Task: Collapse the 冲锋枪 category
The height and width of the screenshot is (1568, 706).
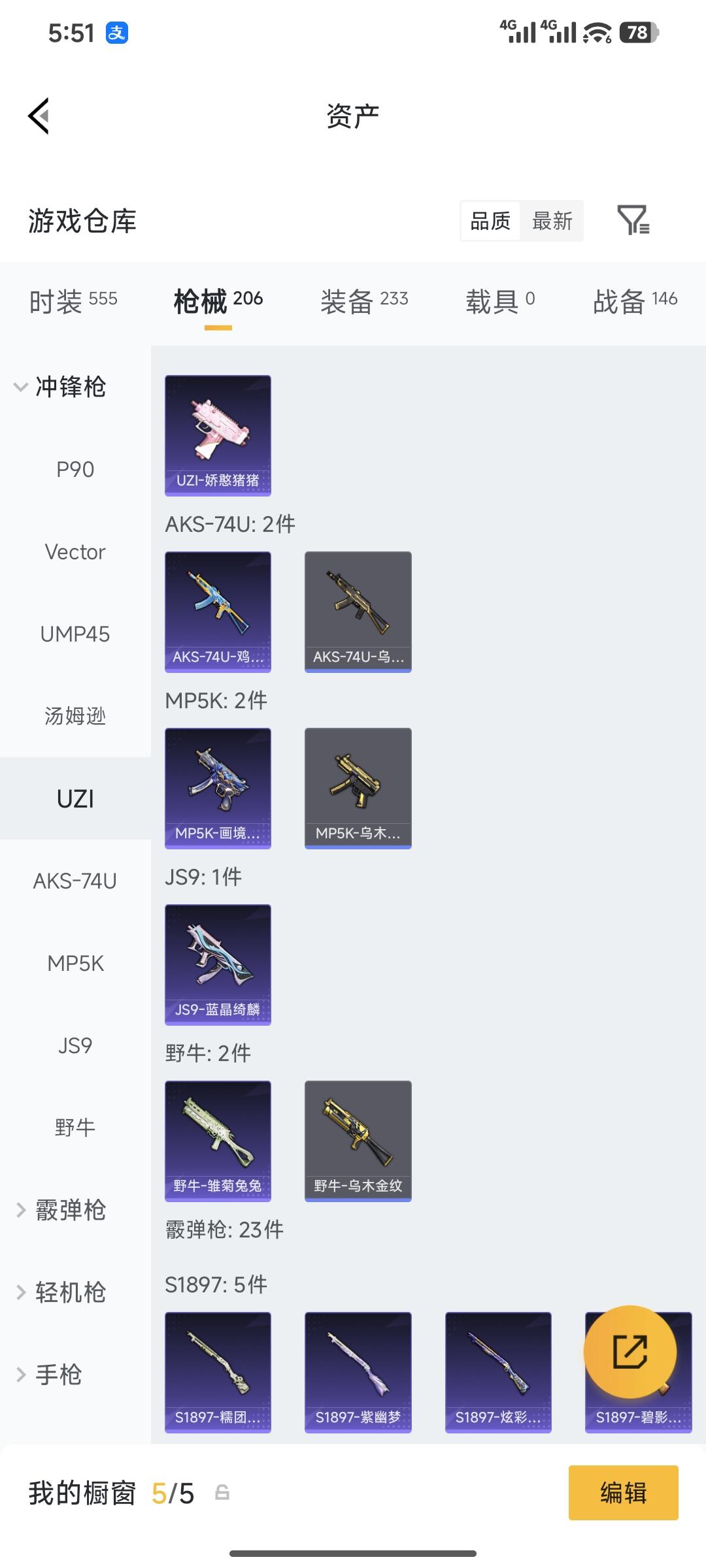Action: coord(60,387)
